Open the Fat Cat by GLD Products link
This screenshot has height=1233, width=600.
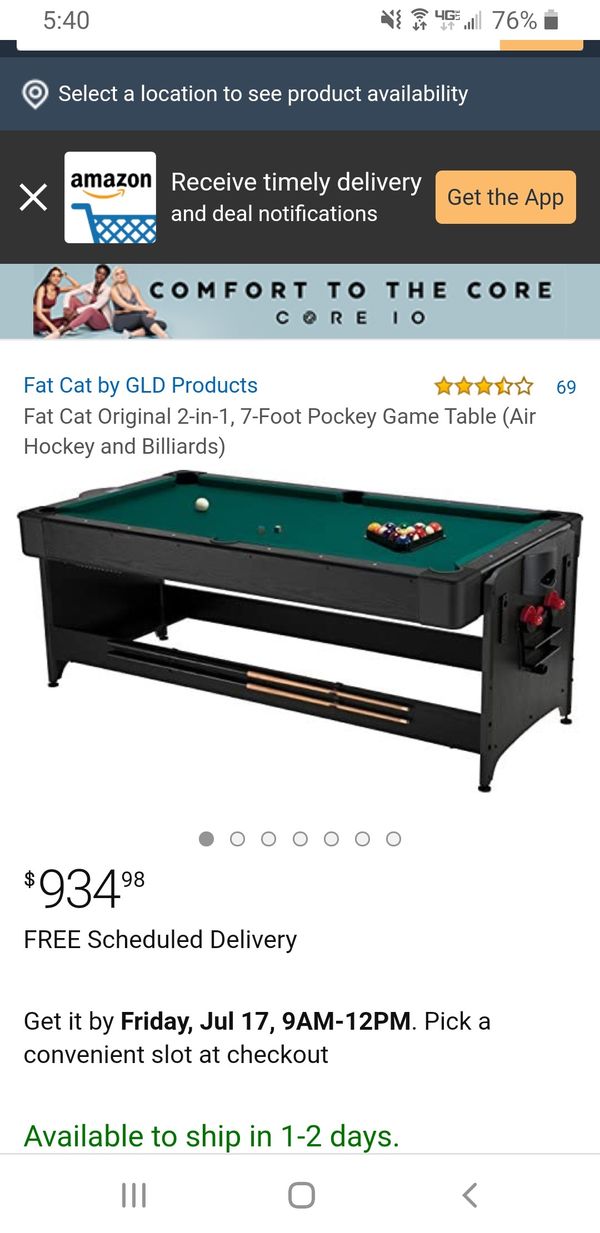click(x=140, y=385)
